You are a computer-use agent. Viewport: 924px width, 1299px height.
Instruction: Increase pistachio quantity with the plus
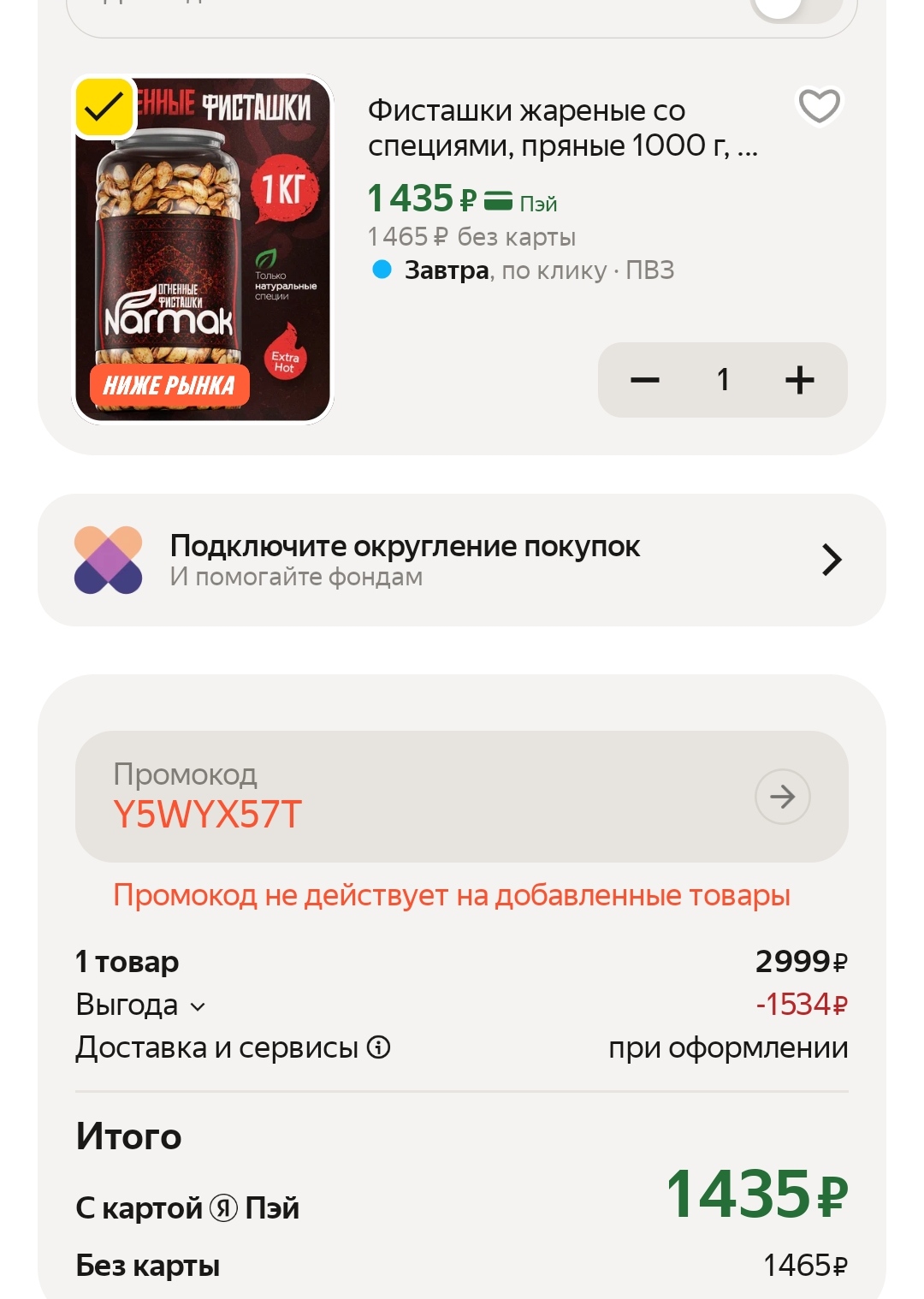pyautogui.click(x=799, y=380)
